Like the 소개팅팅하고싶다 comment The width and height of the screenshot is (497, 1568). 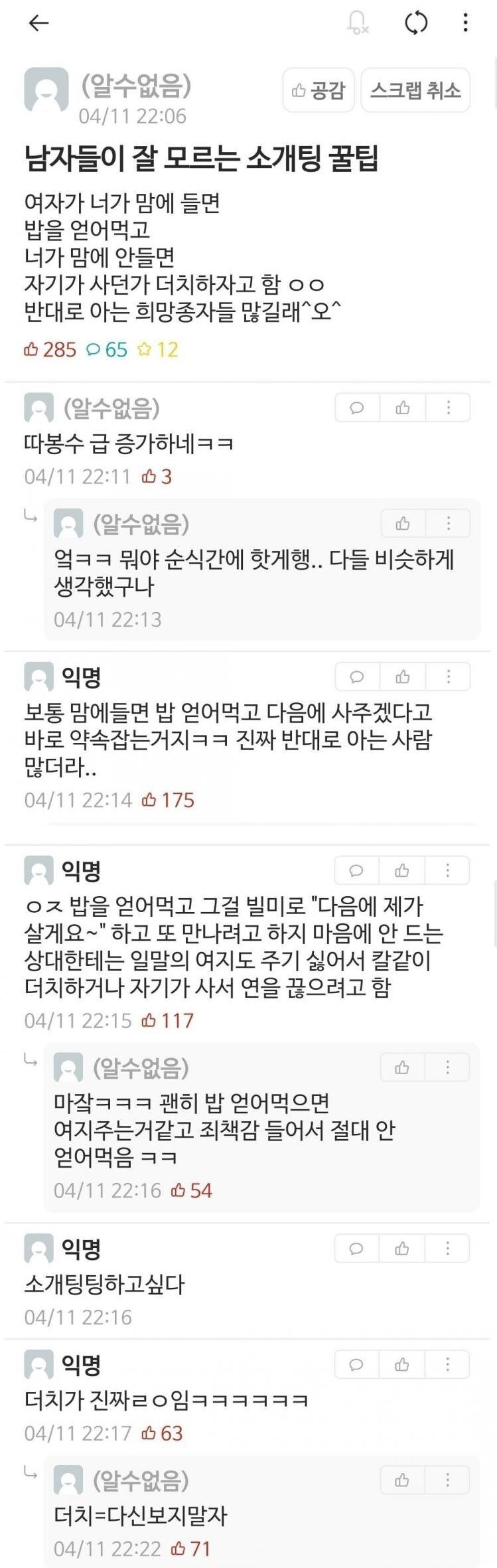tap(401, 1249)
